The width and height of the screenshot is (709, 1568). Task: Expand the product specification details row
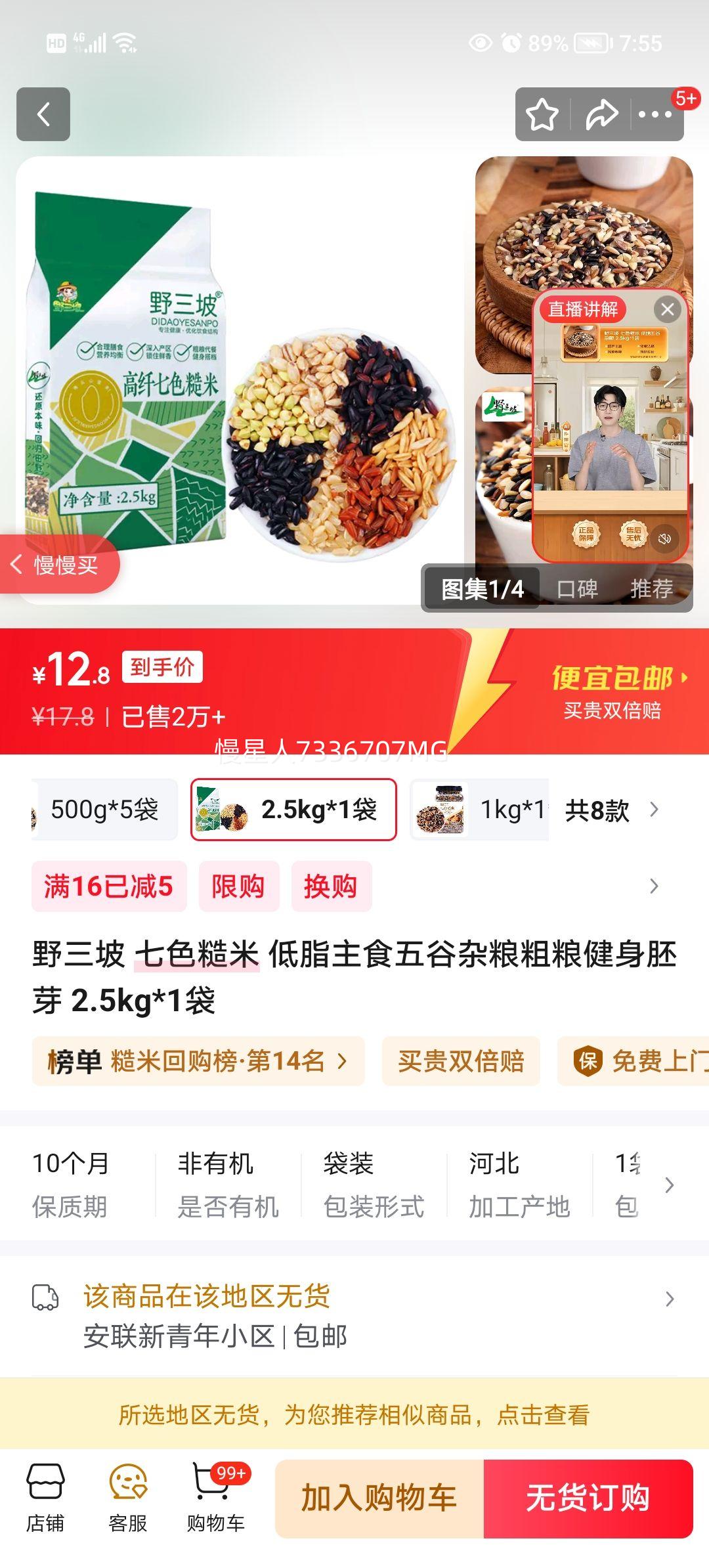coord(670,1180)
